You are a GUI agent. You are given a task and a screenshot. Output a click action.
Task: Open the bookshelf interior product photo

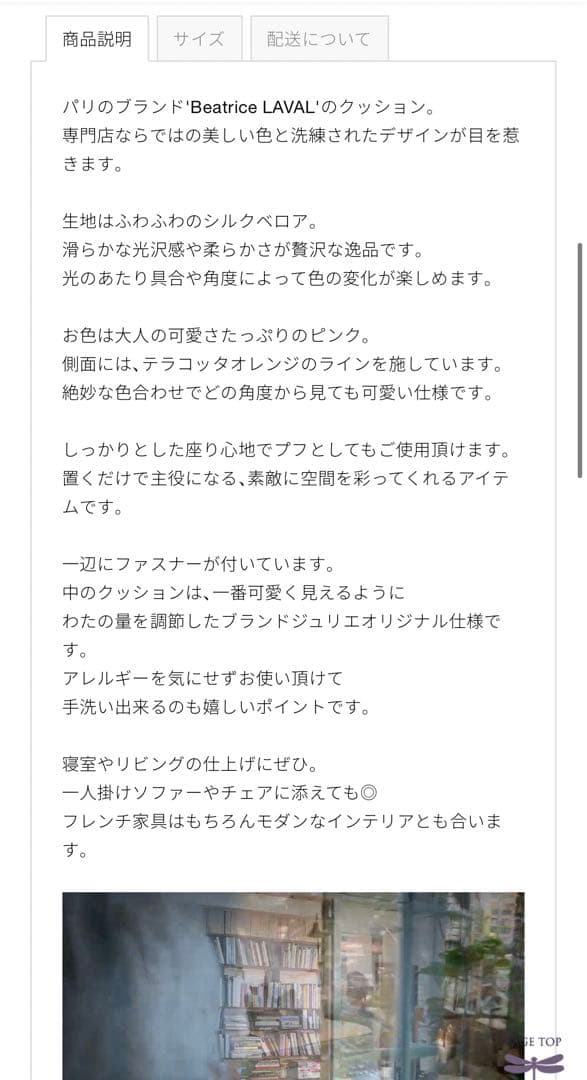click(293, 986)
